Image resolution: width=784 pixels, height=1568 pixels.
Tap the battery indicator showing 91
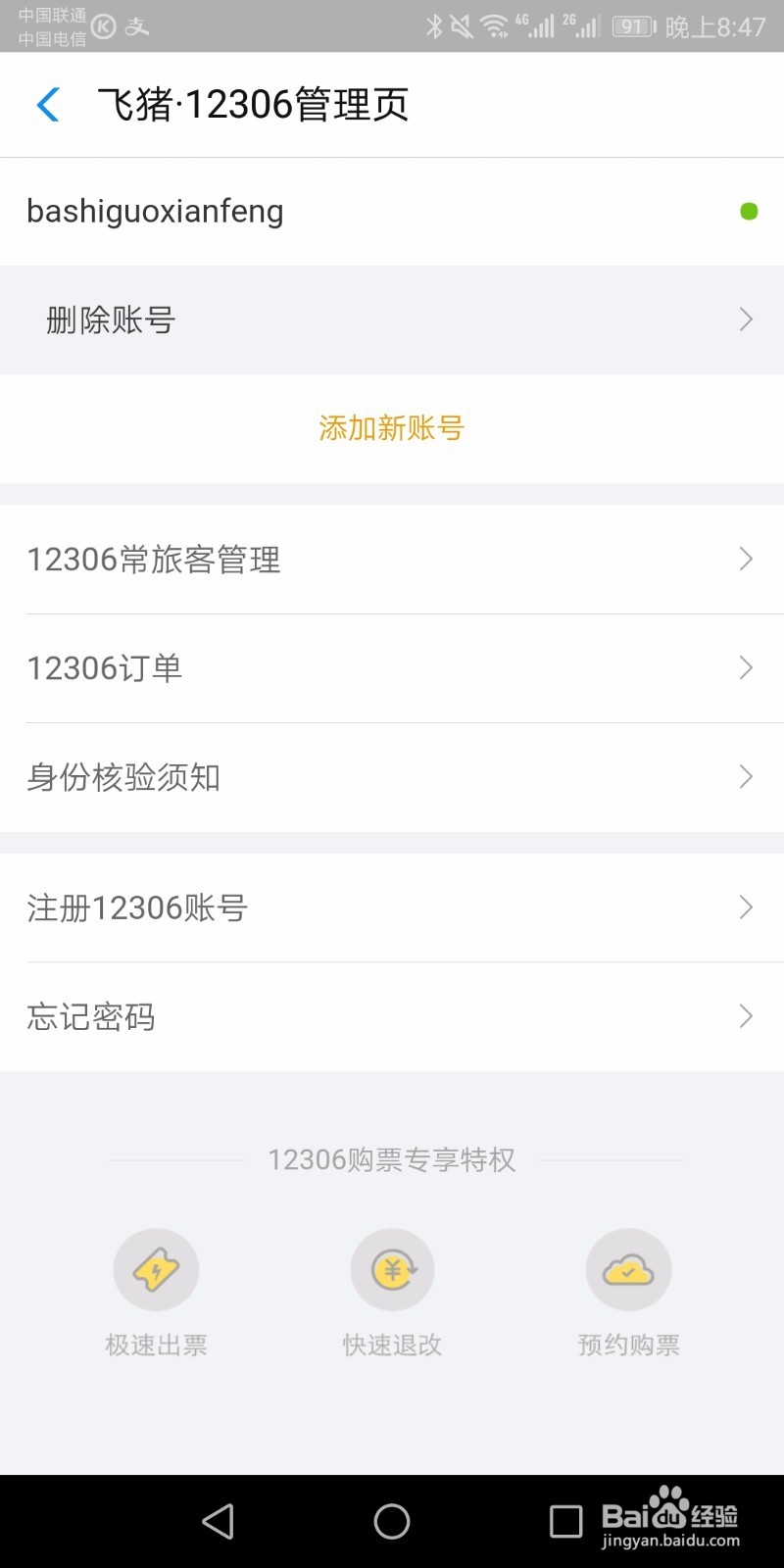633,26
